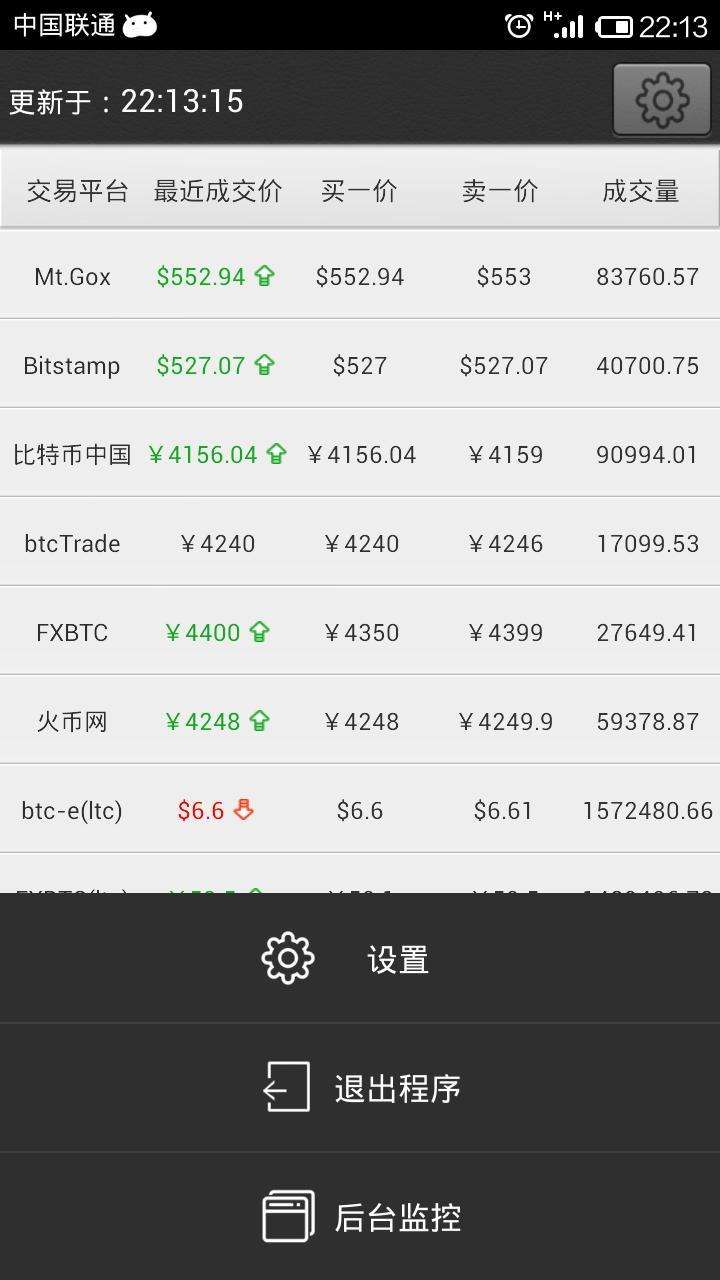Screen dimensions: 720x1280
Task: Click the exit door icon beside 退出程序
Action: tap(286, 1087)
